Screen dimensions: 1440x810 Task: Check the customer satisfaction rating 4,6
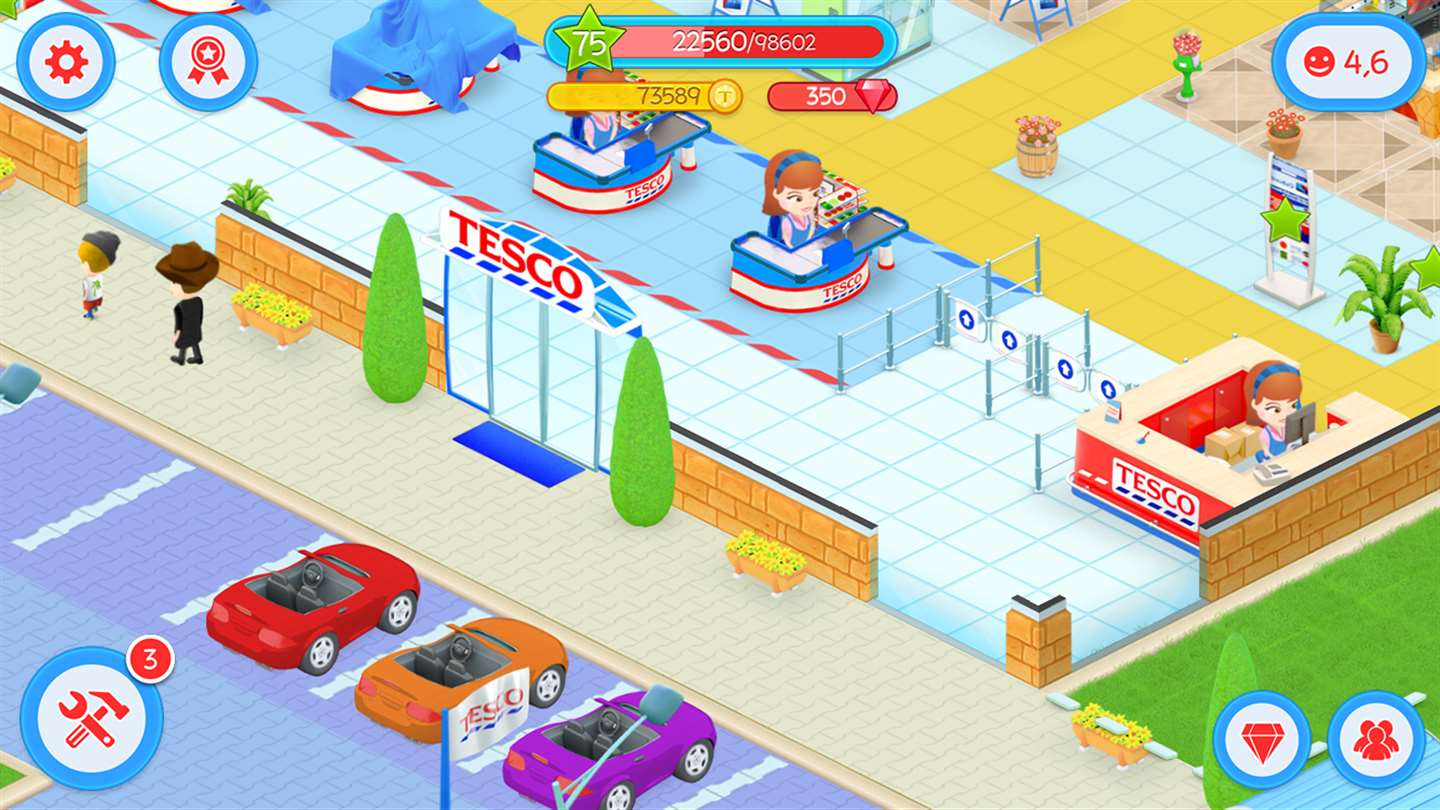tap(1348, 62)
